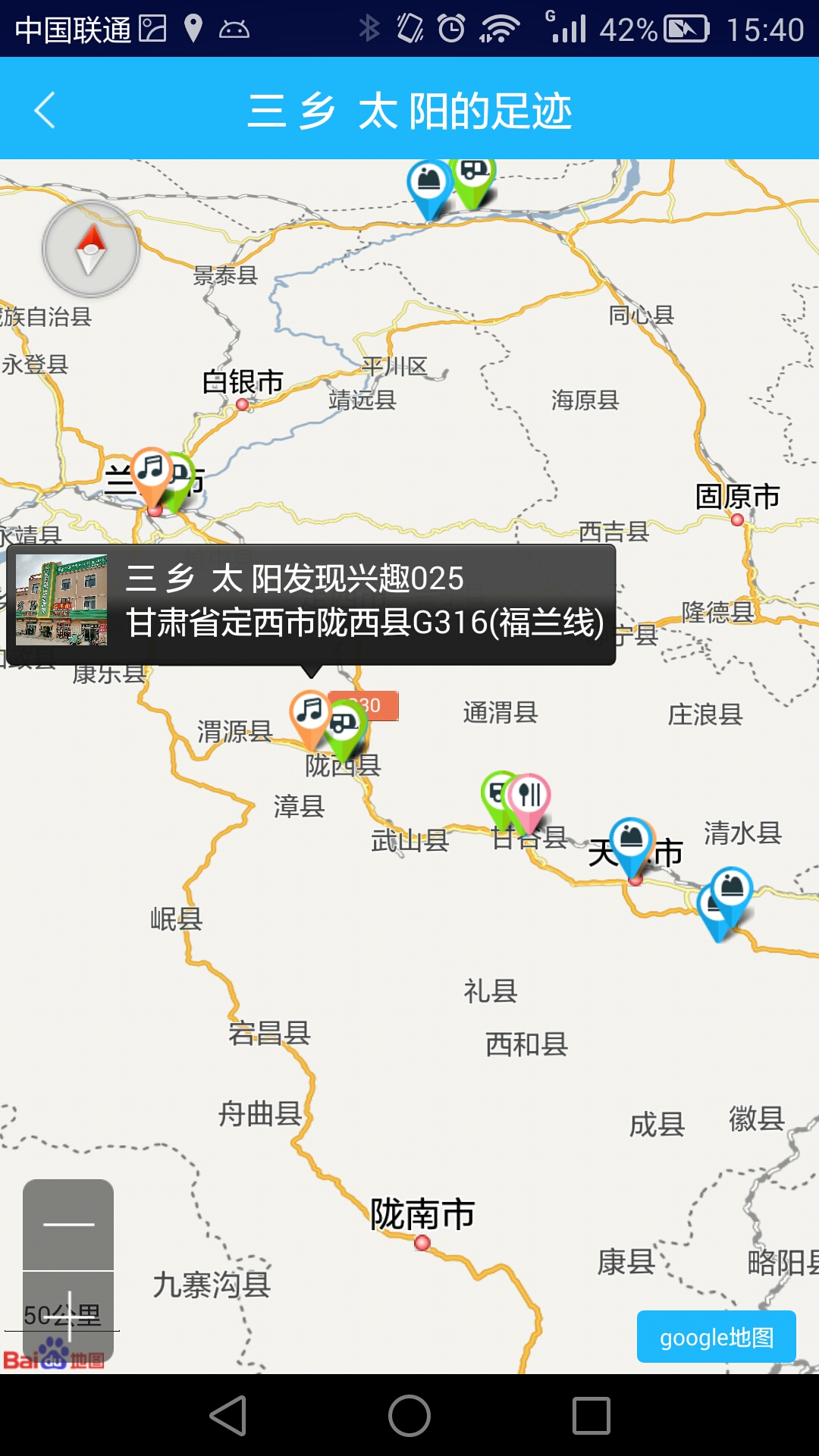
Task: Tap the compass to reset orientation
Action: tap(91, 249)
